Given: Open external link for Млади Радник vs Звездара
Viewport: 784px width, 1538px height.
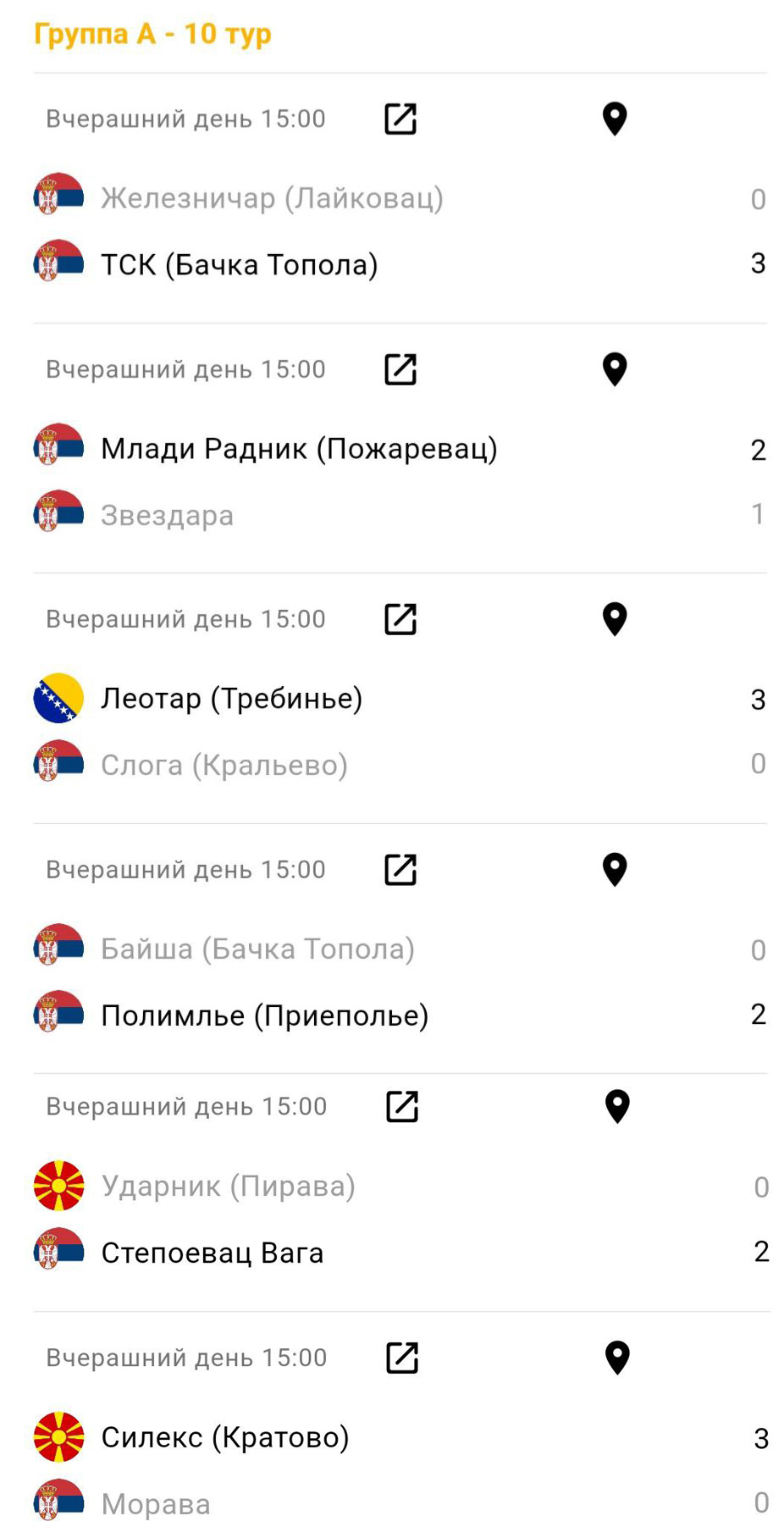Looking at the screenshot, I should [400, 369].
